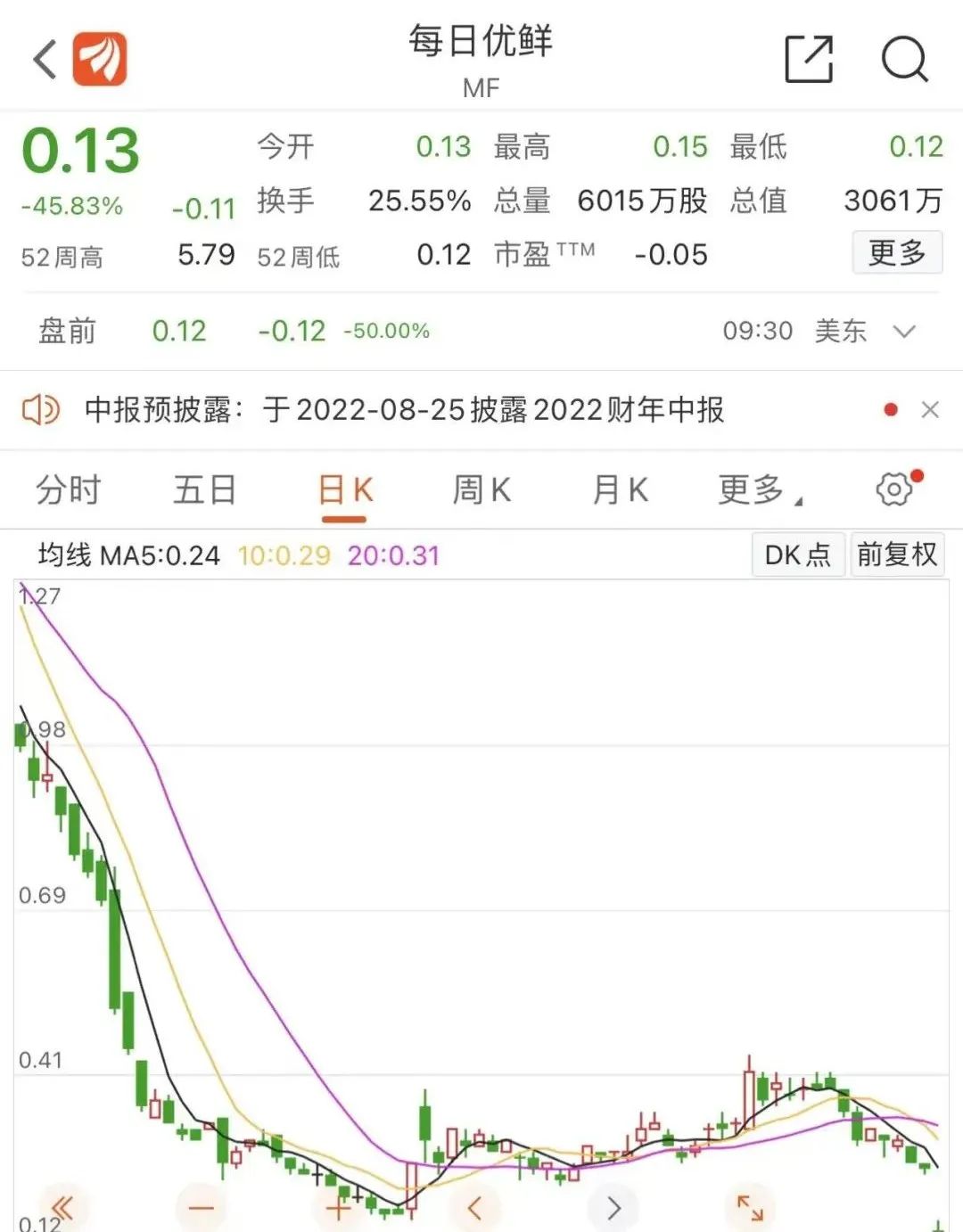Expand the 美东 timezone dropdown chevron
Image resolution: width=963 pixels, height=1232 pixels.
tap(903, 331)
